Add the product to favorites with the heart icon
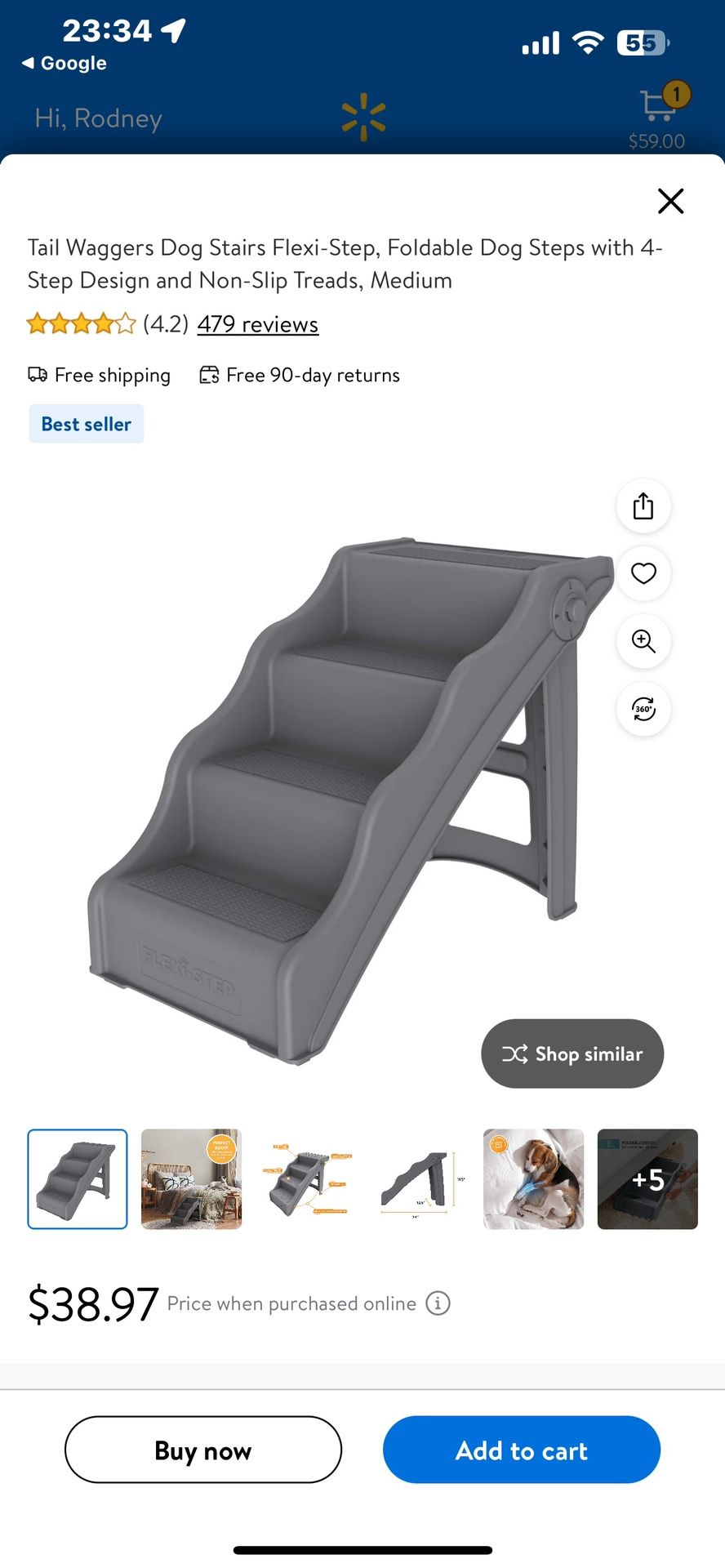The image size is (725, 1568). 643,573
